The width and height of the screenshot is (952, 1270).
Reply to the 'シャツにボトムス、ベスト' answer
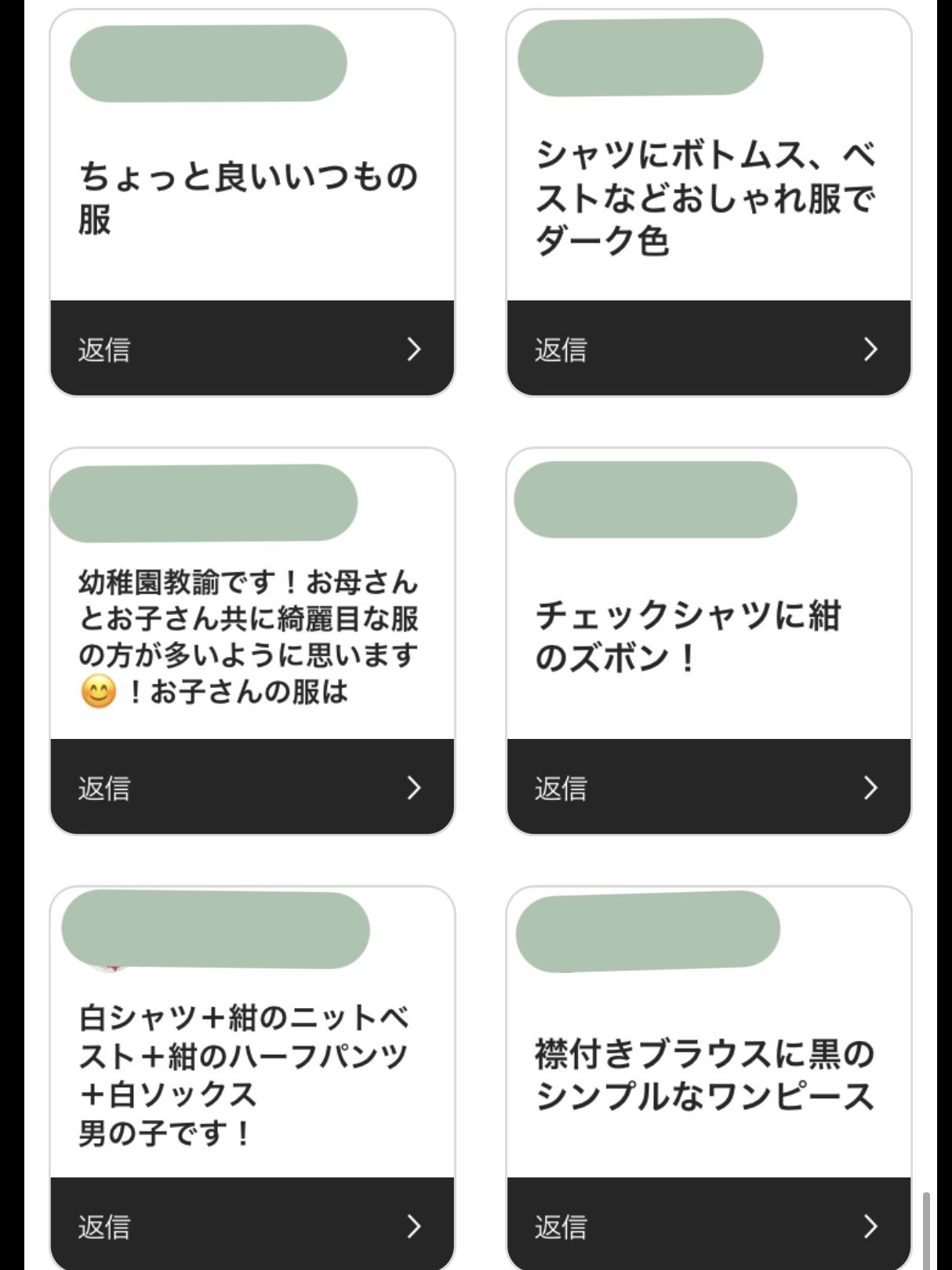pyautogui.click(x=708, y=348)
